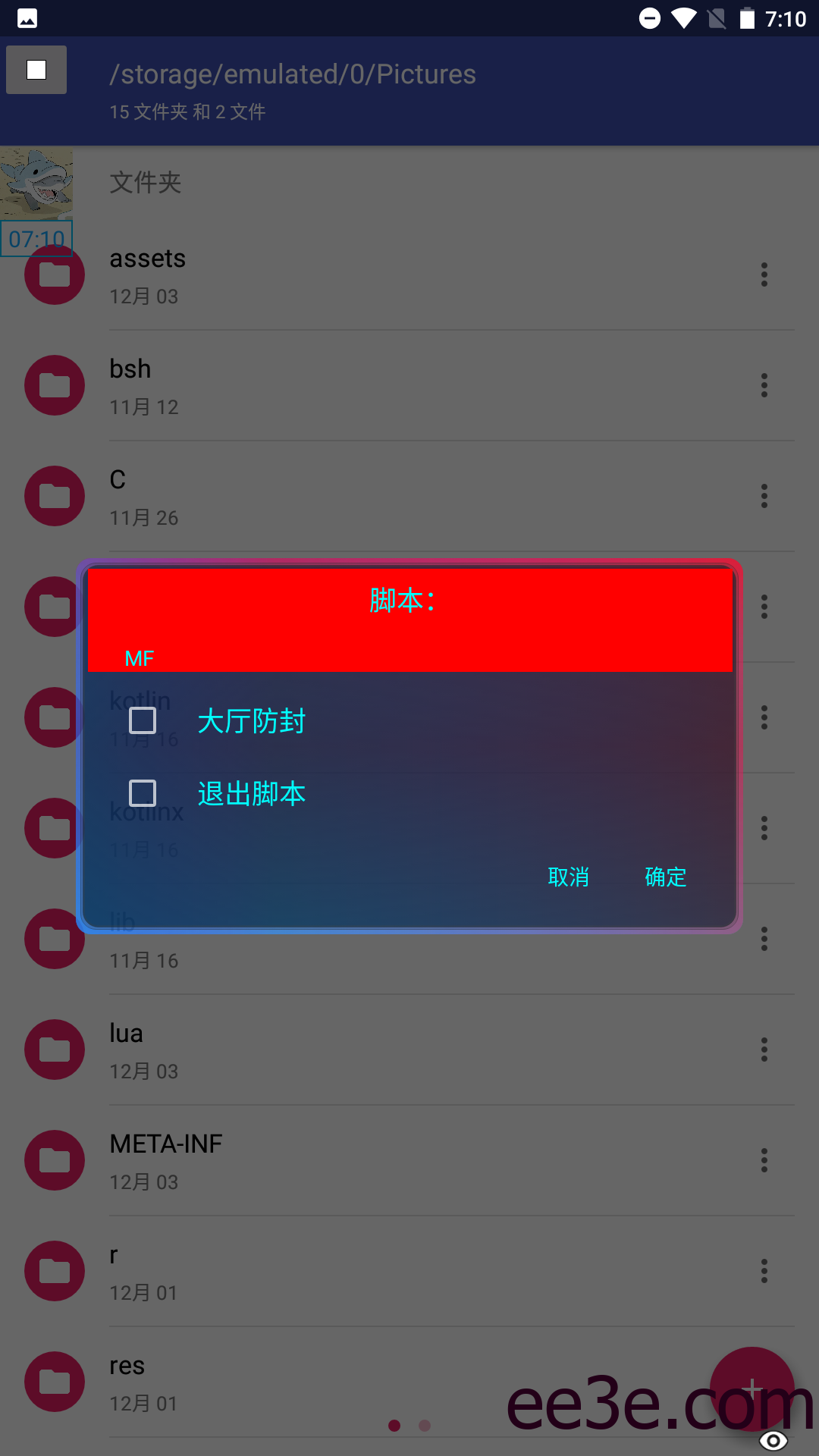Open overflow menu for META-INF folder
The width and height of the screenshot is (819, 1456).
coord(764,1160)
